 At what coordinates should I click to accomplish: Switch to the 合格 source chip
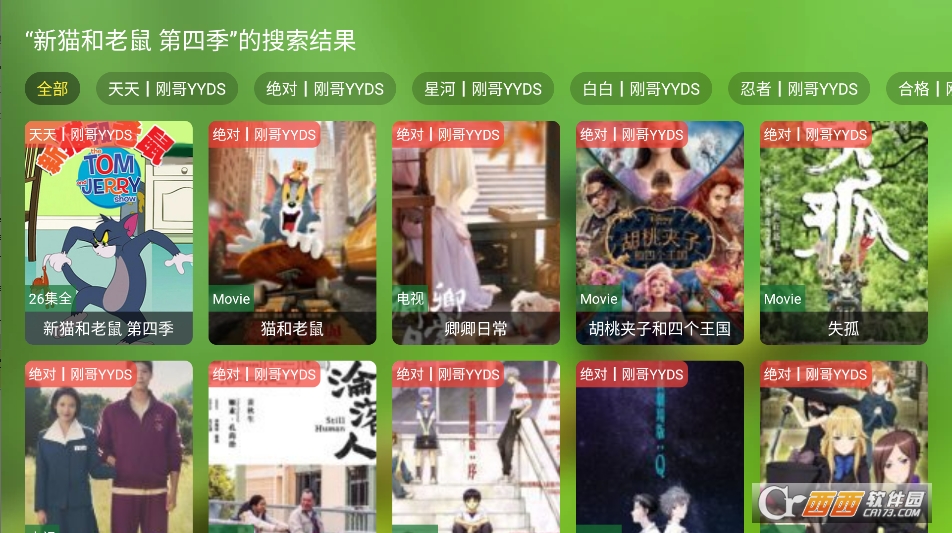click(920, 89)
